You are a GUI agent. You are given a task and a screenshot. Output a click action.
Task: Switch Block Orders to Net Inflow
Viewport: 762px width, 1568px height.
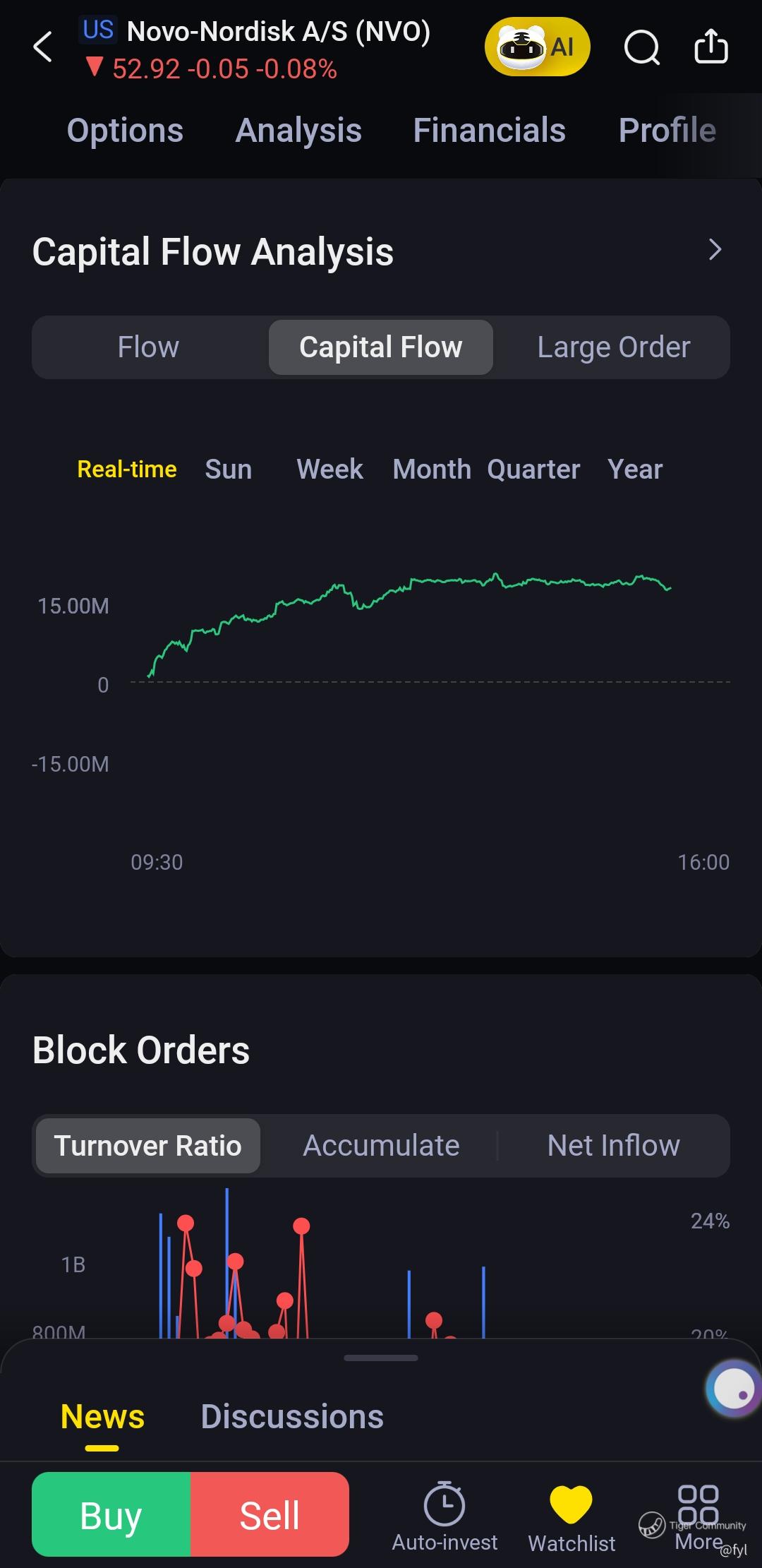613,1146
